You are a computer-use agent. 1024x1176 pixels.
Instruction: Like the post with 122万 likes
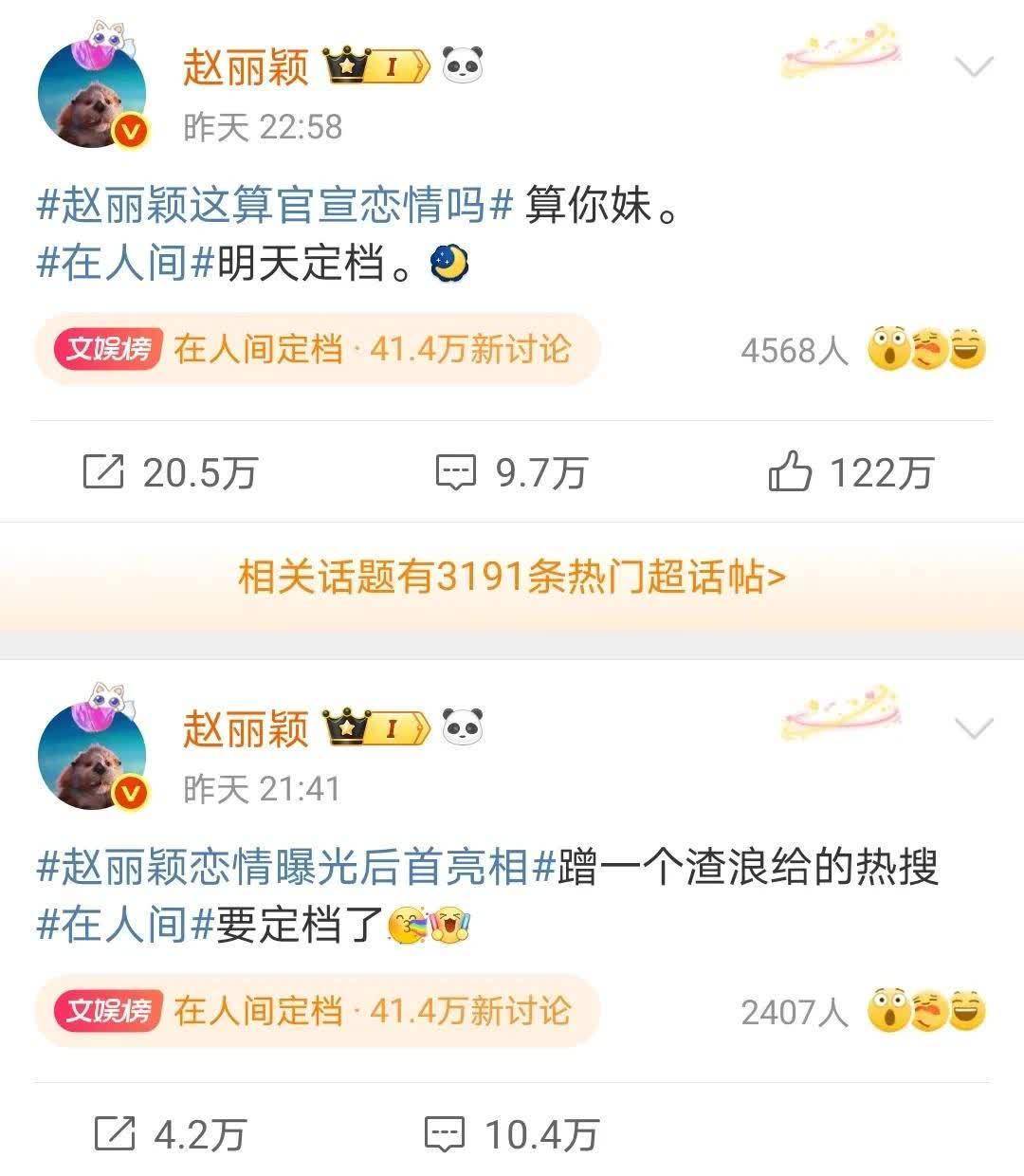[850, 471]
